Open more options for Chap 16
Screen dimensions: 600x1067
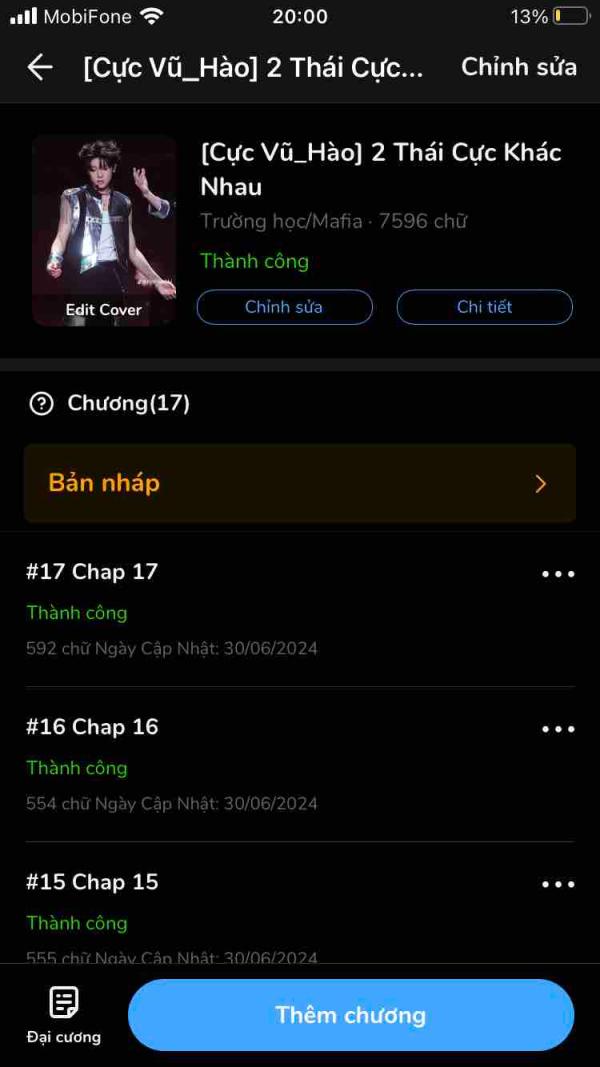(x=557, y=729)
